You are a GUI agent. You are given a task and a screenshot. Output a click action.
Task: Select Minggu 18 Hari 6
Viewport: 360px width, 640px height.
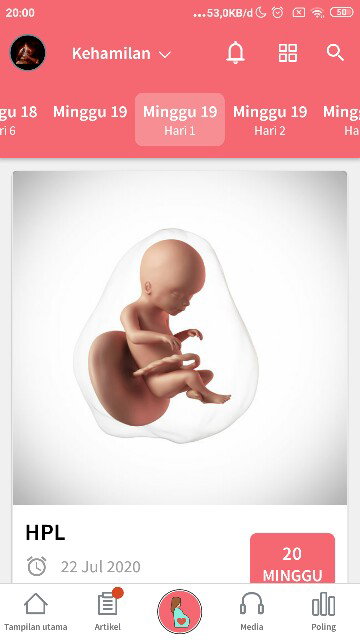pyautogui.click(x=18, y=120)
